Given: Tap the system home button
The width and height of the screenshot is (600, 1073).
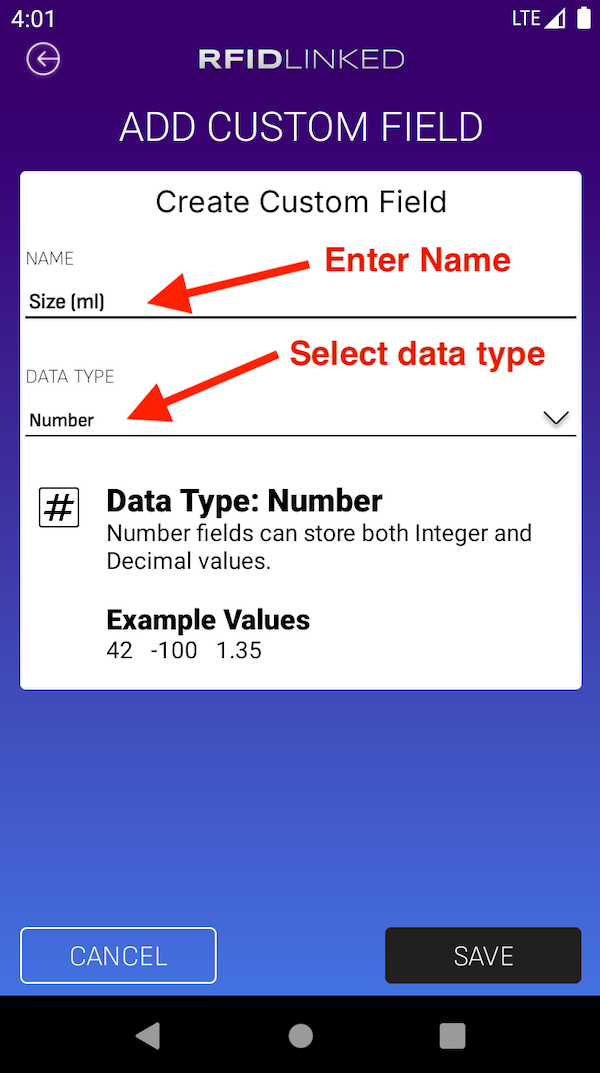Looking at the screenshot, I should [x=300, y=1035].
